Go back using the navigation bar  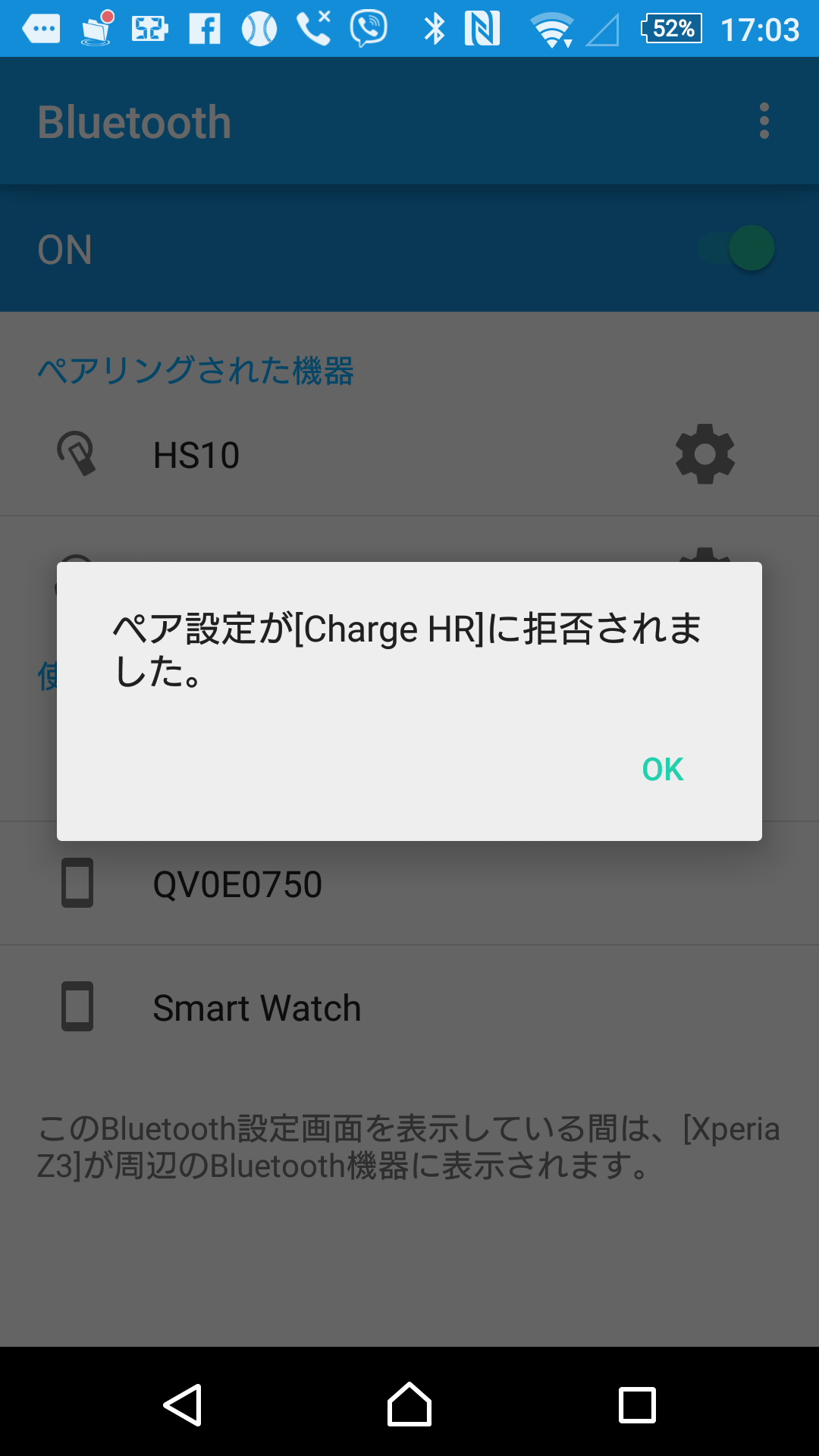pyautogui.click(x=183, y=1404)
